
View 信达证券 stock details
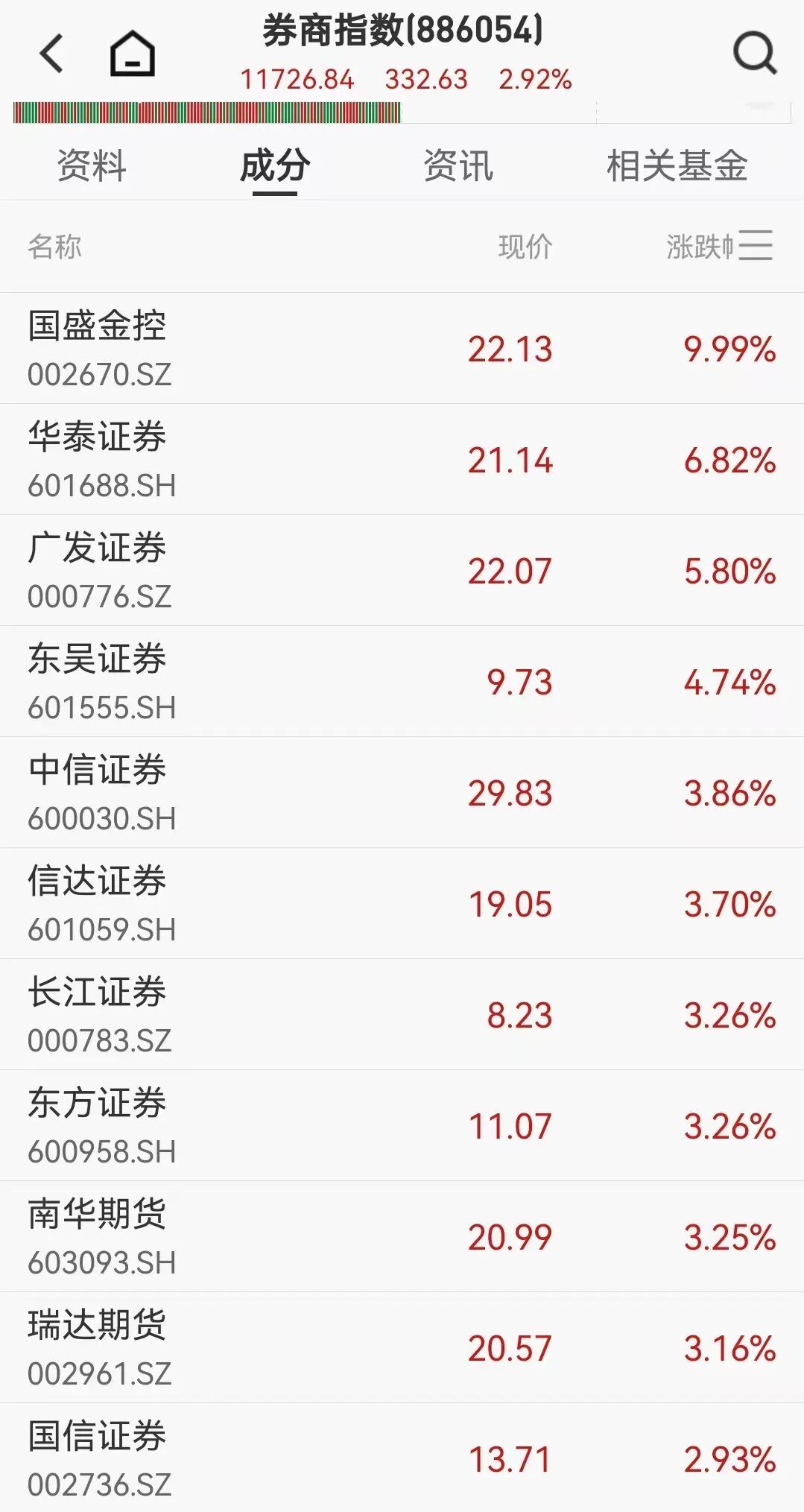(x=98, y=903)
